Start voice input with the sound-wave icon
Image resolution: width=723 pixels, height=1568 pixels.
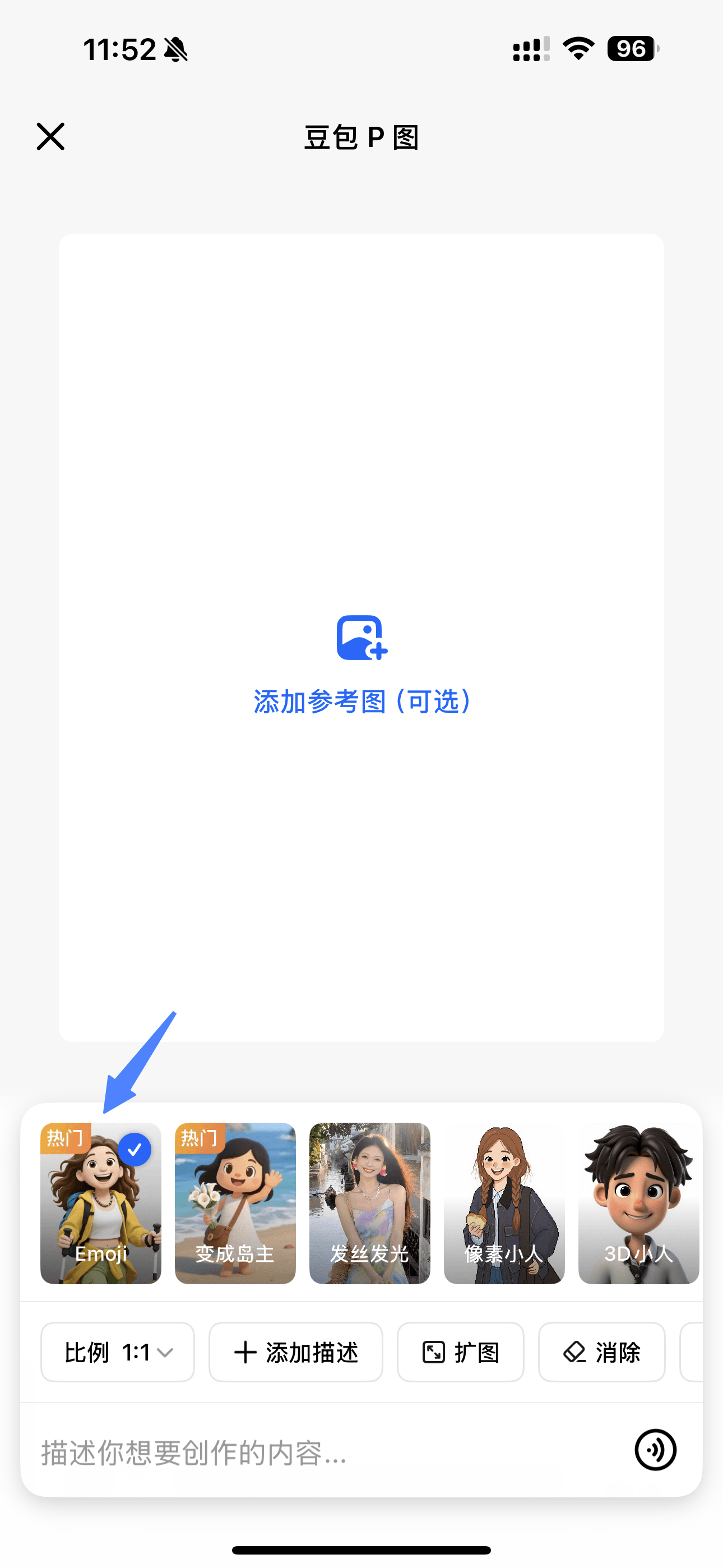tap(655, 1450)
